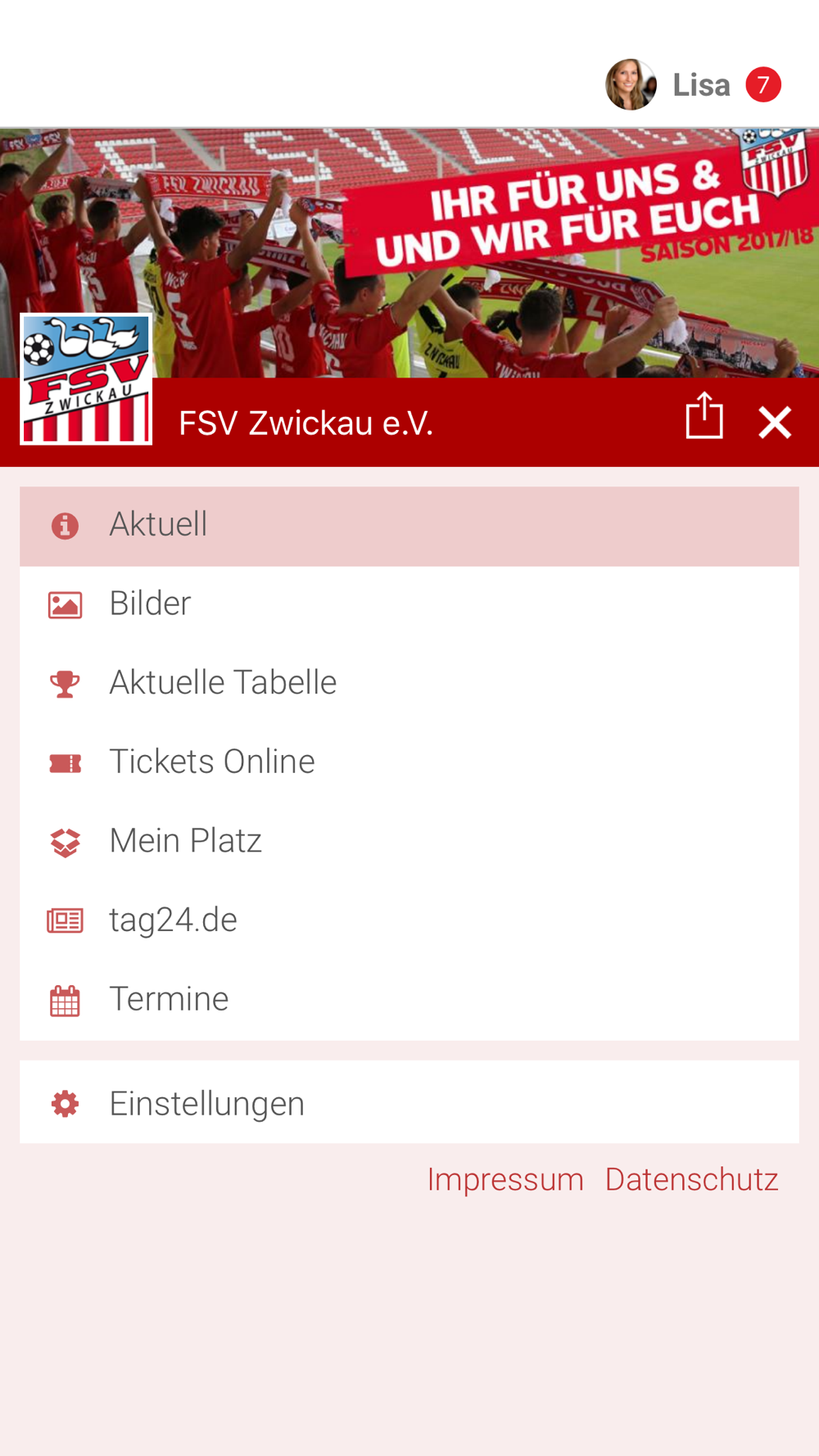
Task: Open Tickets Online
Action: click(x=409, y=762)
